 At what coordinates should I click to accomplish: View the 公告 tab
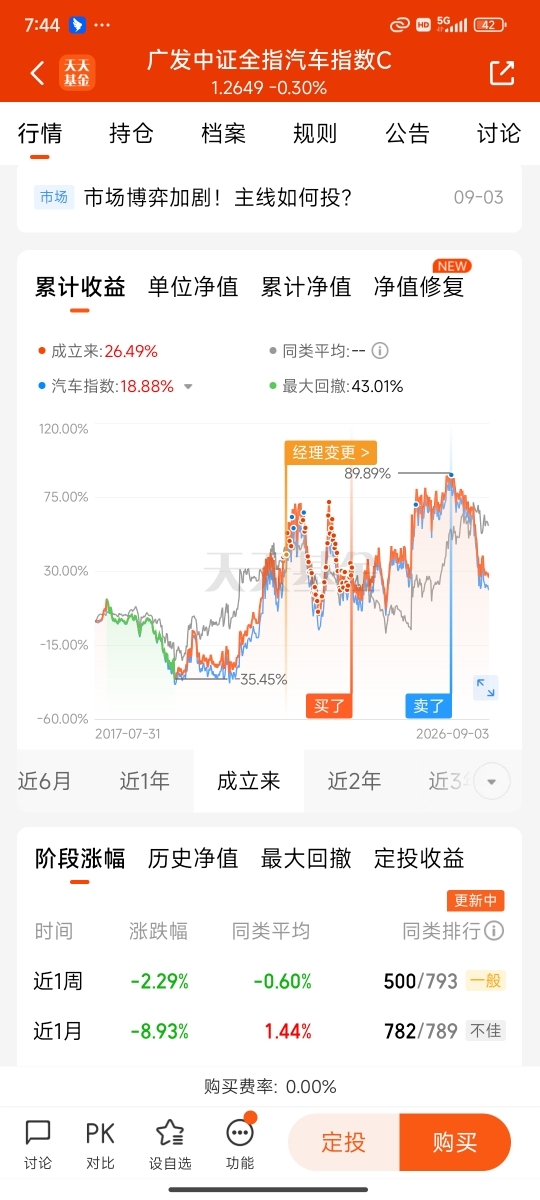(x=407, y=134)
